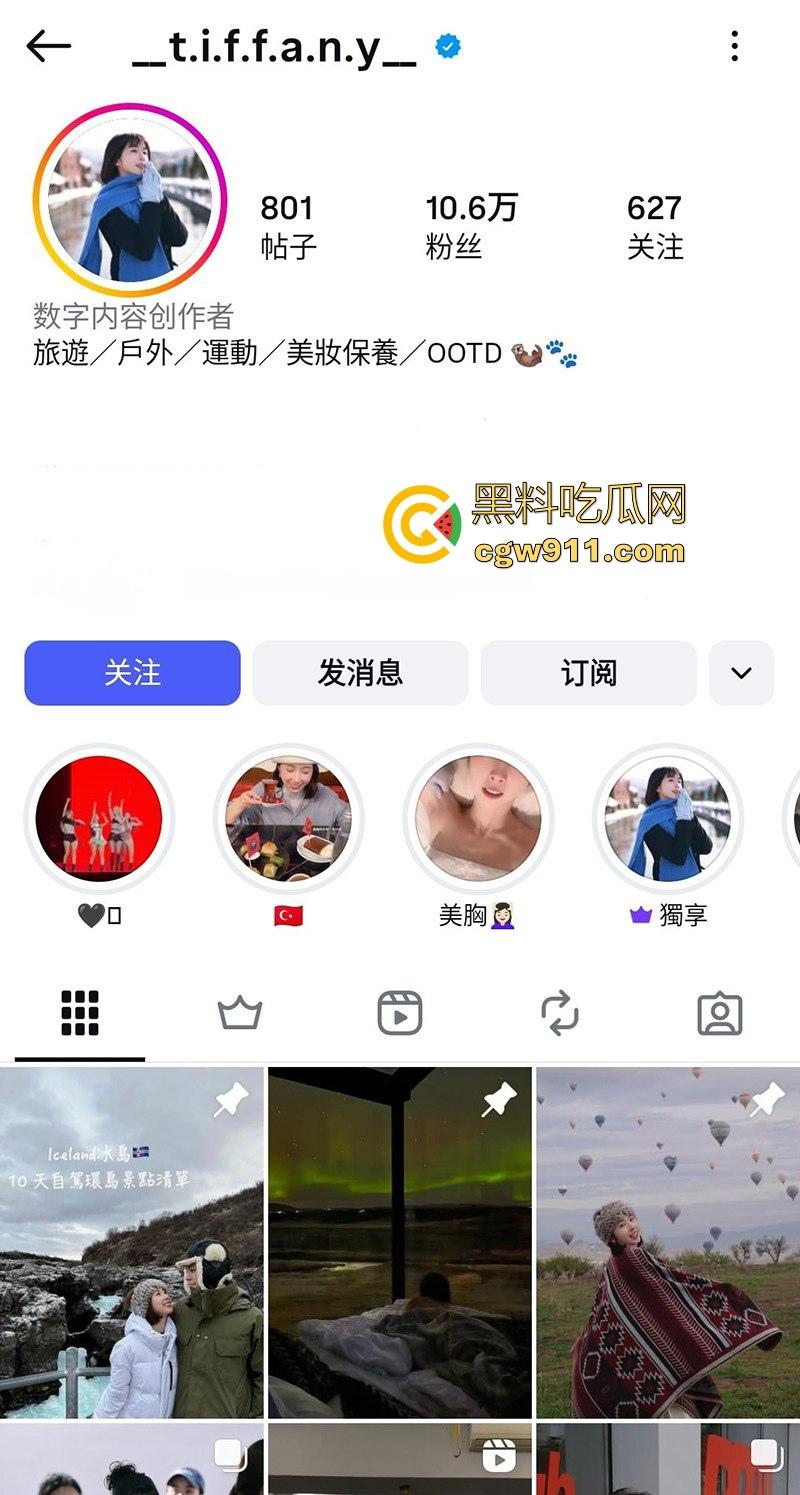The height and width of the screenshot is (1495, 800).
Task: Switch to the Reels tab icon
Action: 401,1013
